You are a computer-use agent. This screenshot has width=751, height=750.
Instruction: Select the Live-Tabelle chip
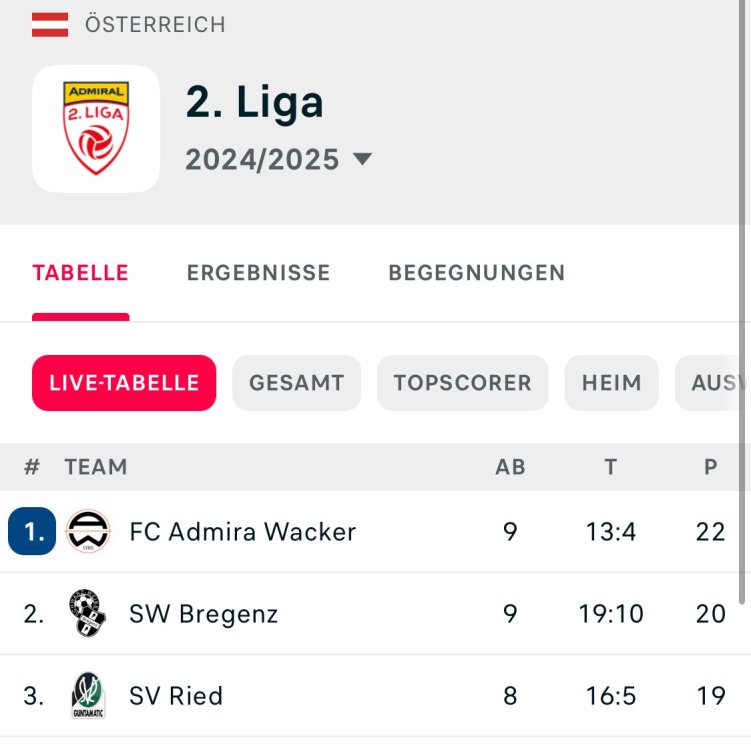click(124, 383)
